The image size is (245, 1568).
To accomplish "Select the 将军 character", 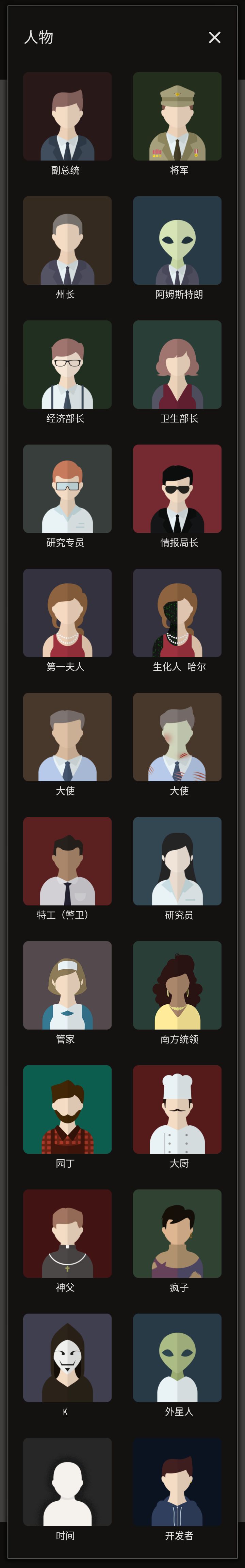I will (x=177, y=116).
